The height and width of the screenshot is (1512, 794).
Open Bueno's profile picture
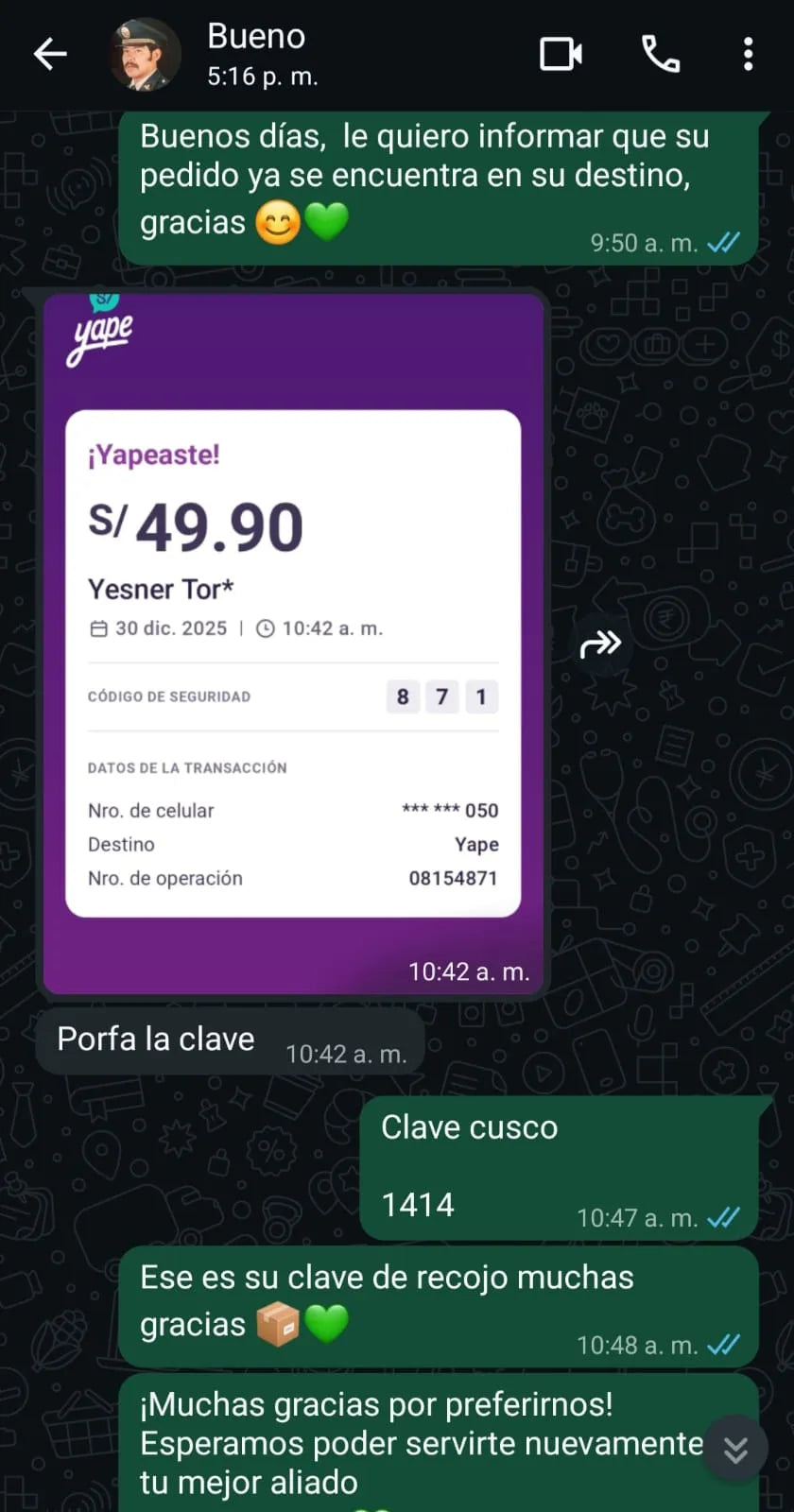pos(145,55)
